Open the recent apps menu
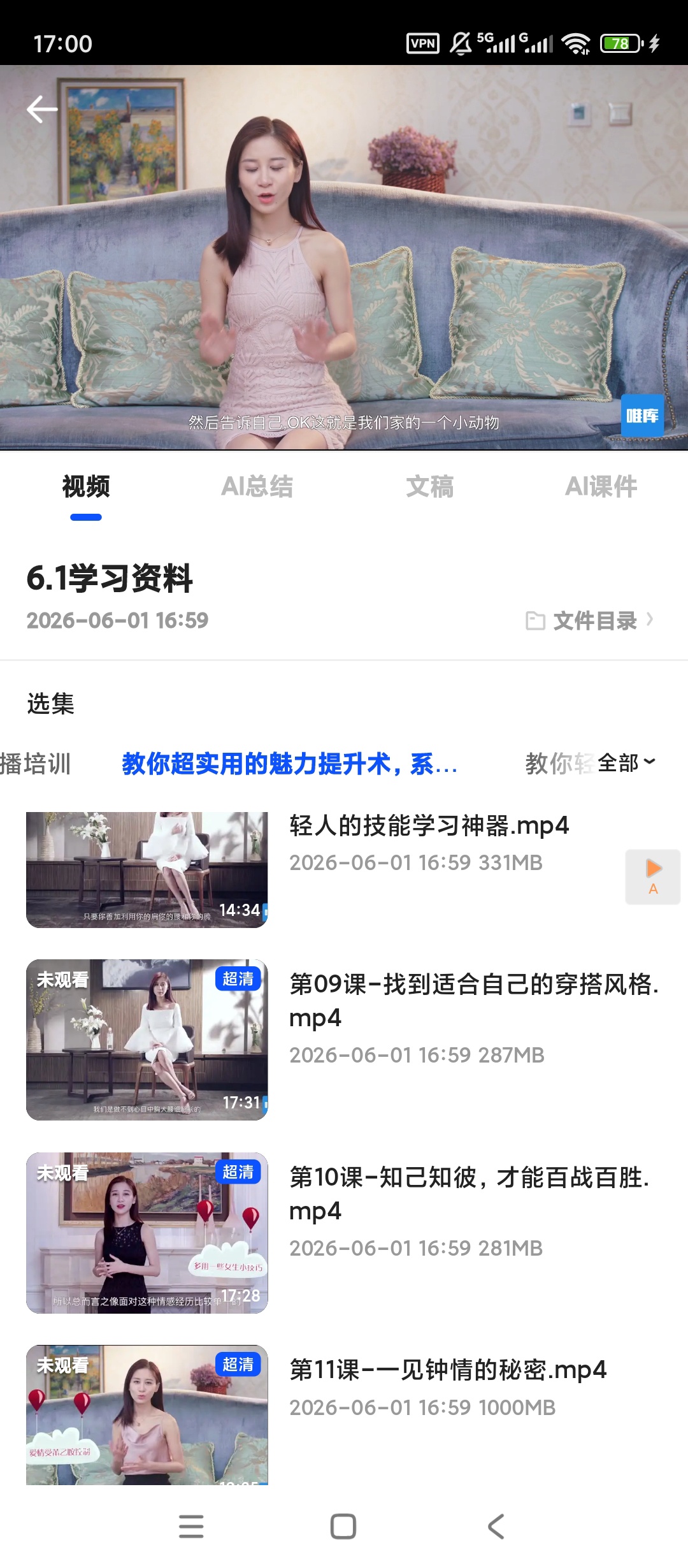Screen dimensions: 688x1568 191,1527
